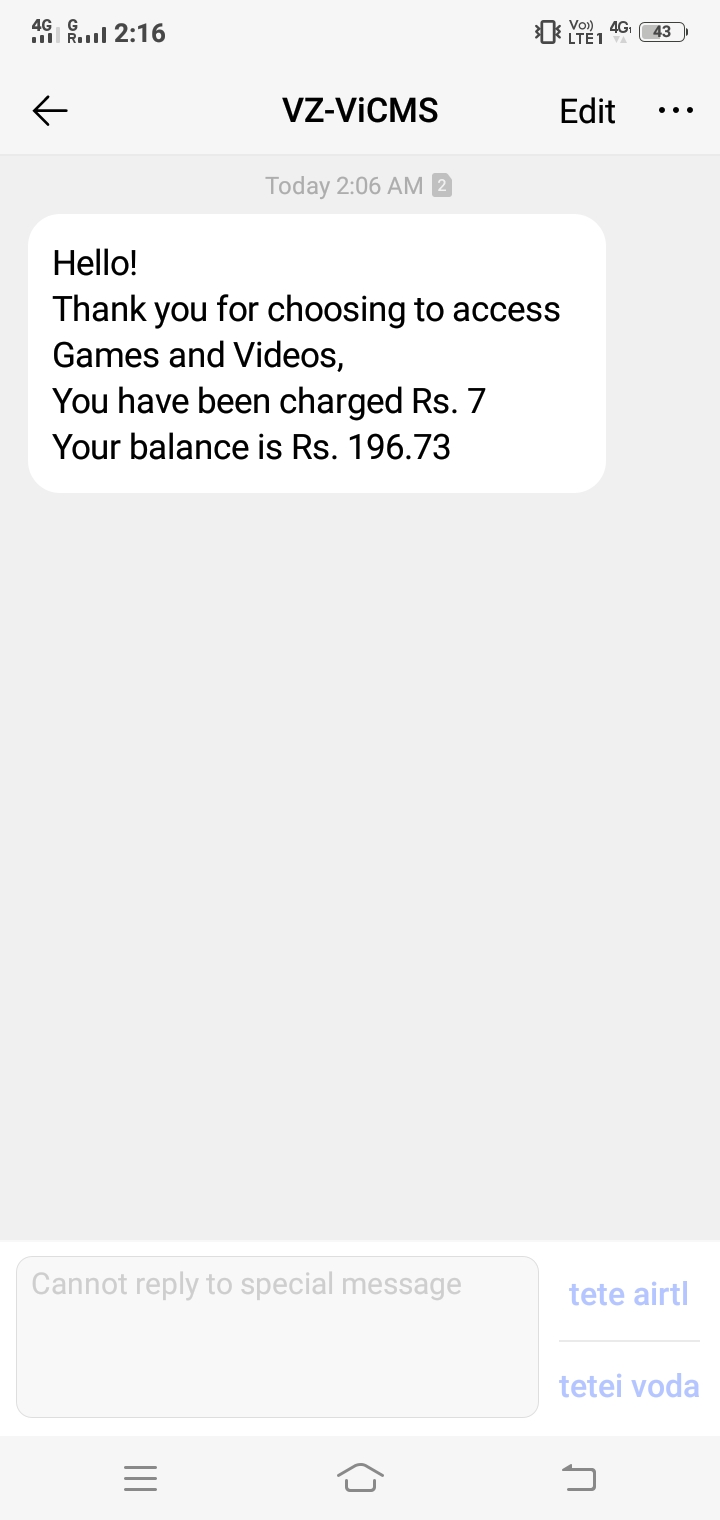Select the tetei voda SIM button

coord(628,1386)
